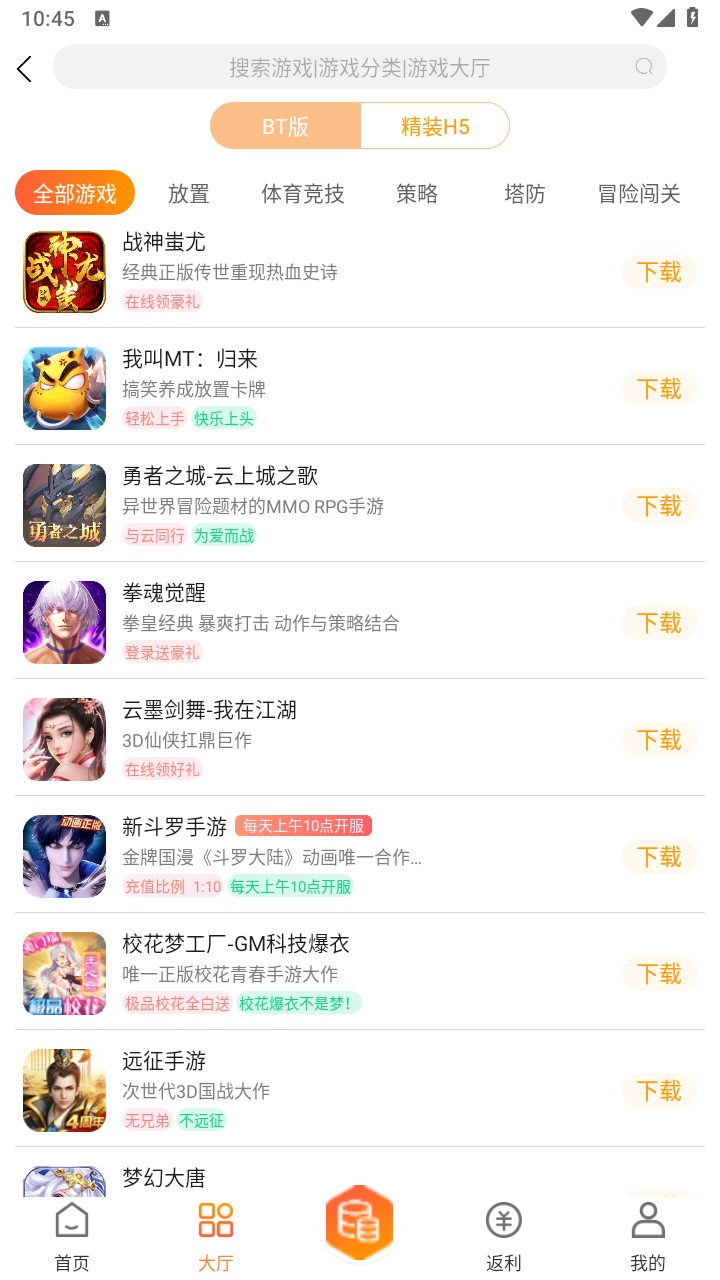Screen dimensions: 720x1280
Task: Open the 每天上午10点开服 tag on 新斗罗手游
Action: tap(302, 826)
